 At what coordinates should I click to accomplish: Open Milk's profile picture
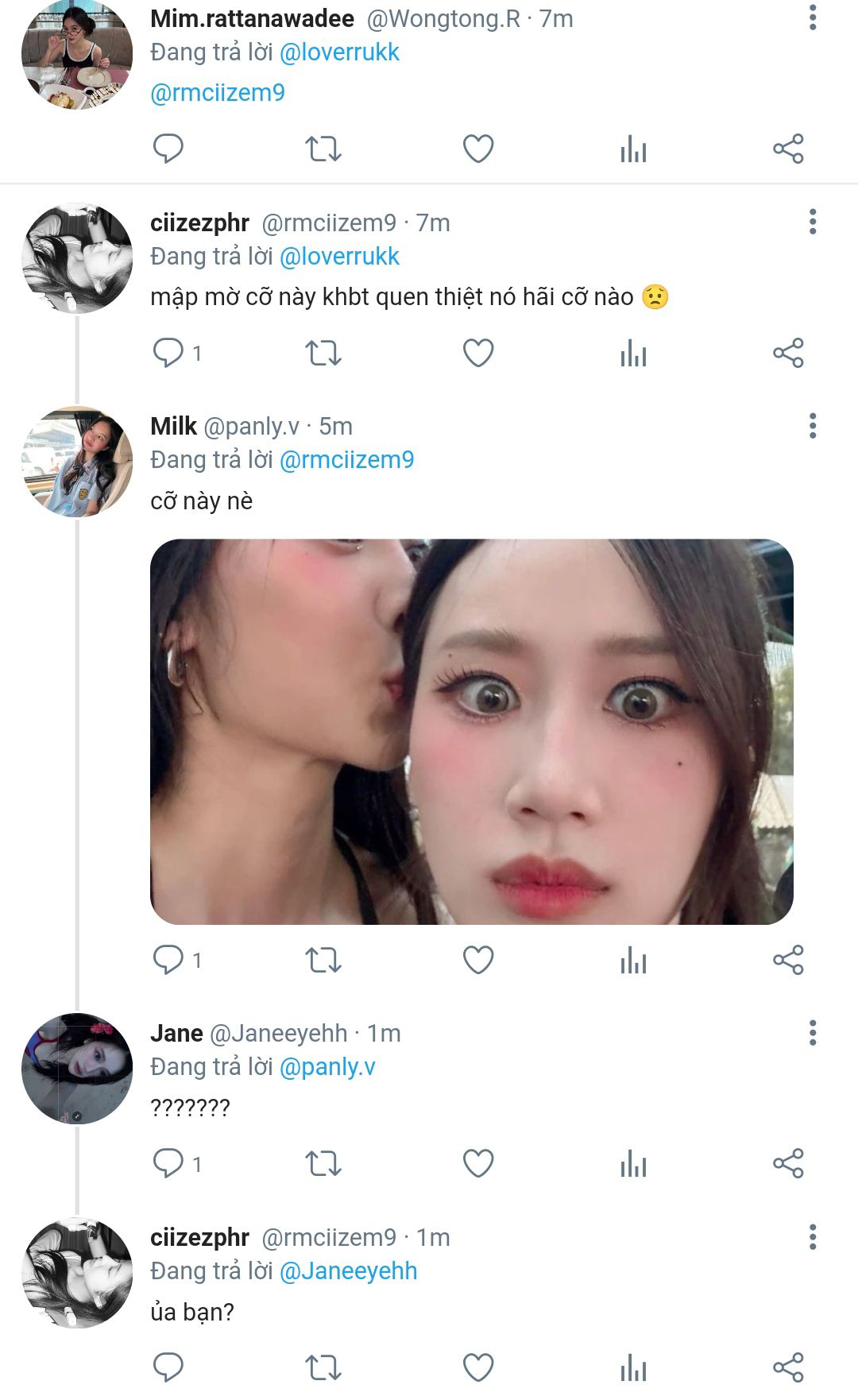click(x=77, y=462)
